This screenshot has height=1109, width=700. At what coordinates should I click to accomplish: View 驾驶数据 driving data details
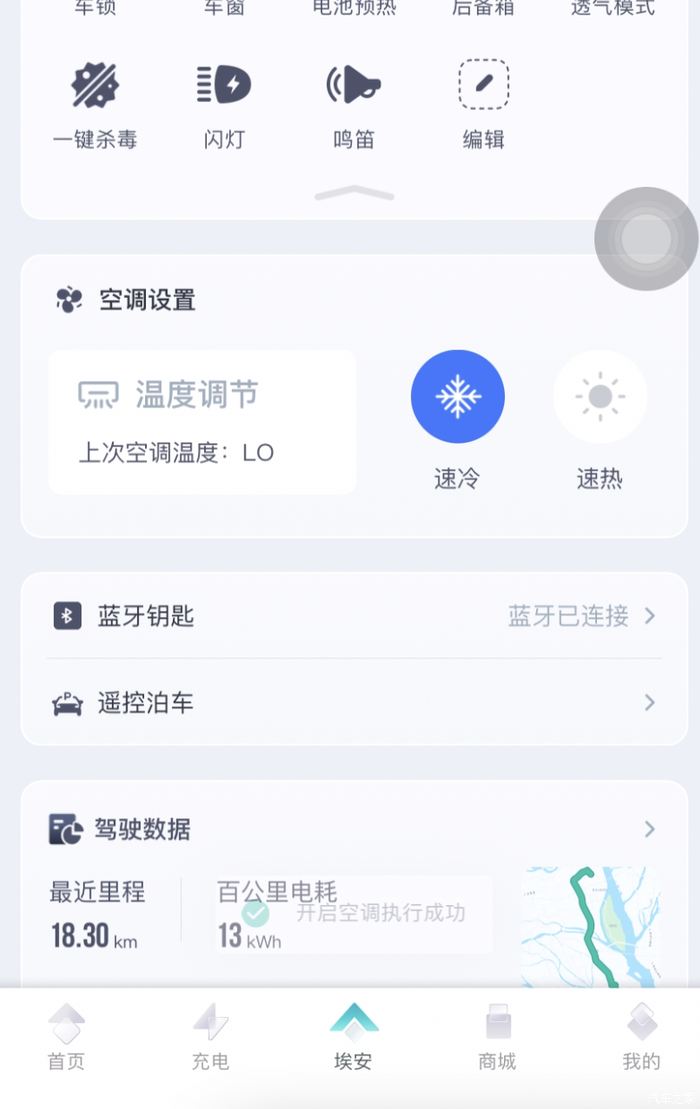(x=353, y=829)
